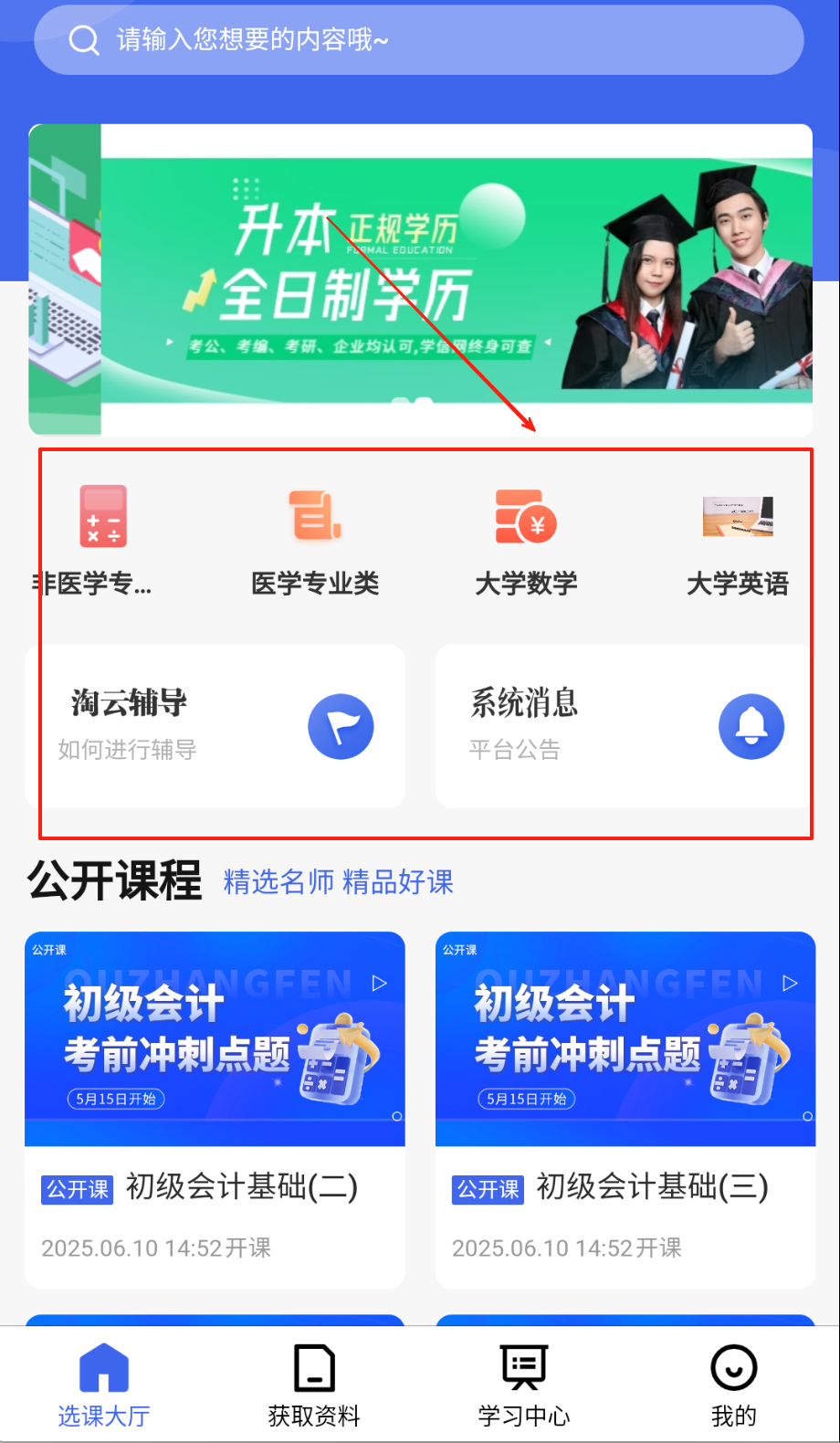Switch to the 选课大厅 tab

(104, 1385)
